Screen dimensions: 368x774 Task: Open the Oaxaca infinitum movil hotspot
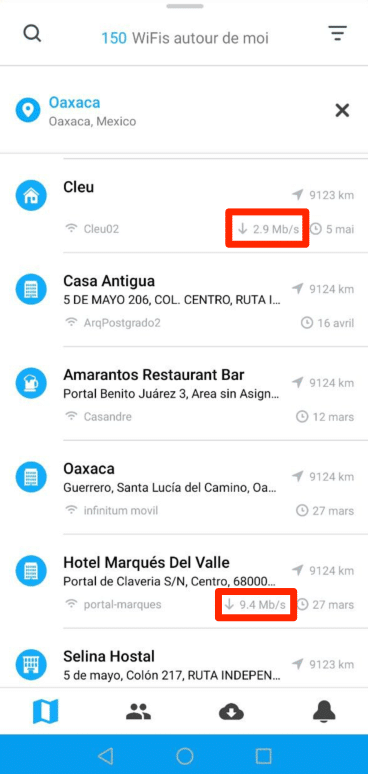(x=184, y=488)
